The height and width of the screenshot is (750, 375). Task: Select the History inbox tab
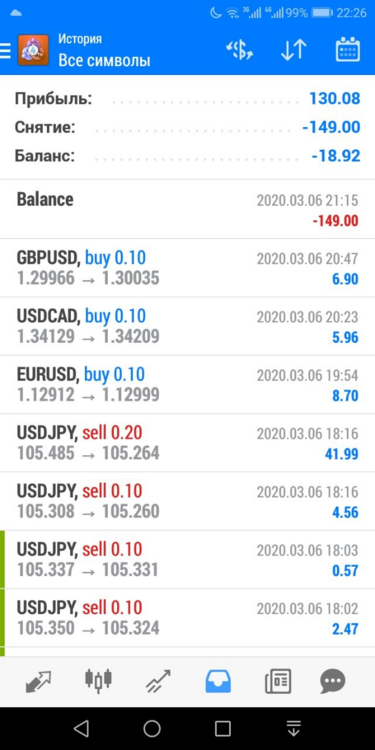[x=218, y=681]
